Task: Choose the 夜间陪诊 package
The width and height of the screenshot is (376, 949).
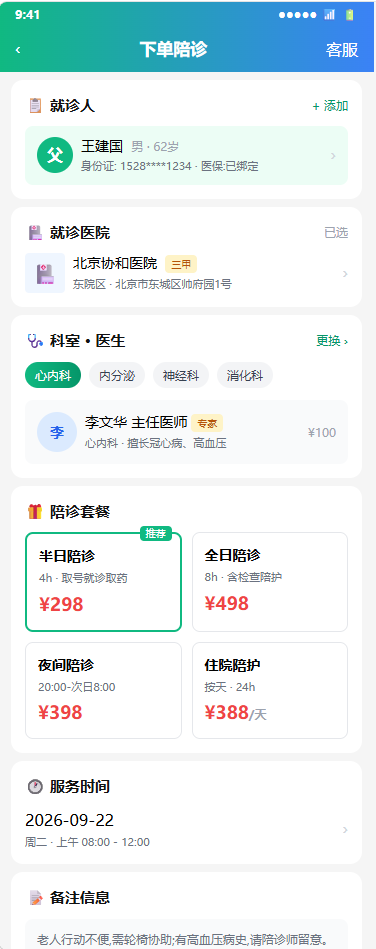Action: point(104,691)
